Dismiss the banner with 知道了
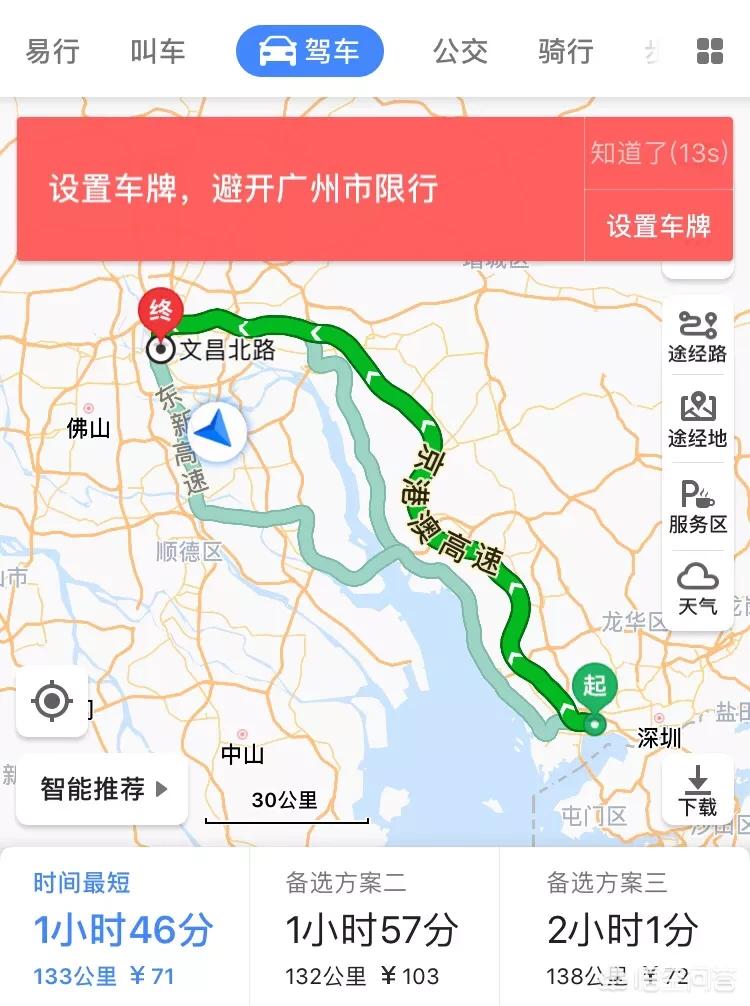 657,153
